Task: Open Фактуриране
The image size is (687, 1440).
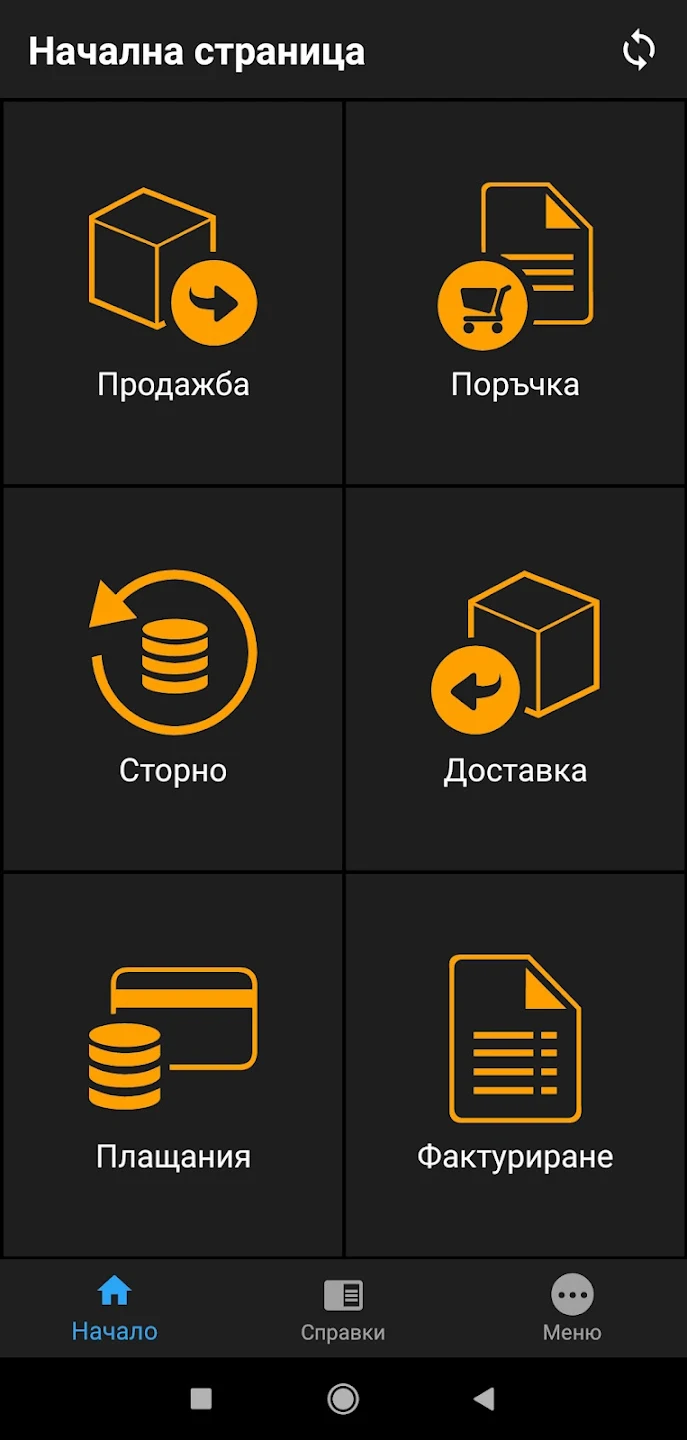Action: pyautogui.click(x=515, y=1065)
